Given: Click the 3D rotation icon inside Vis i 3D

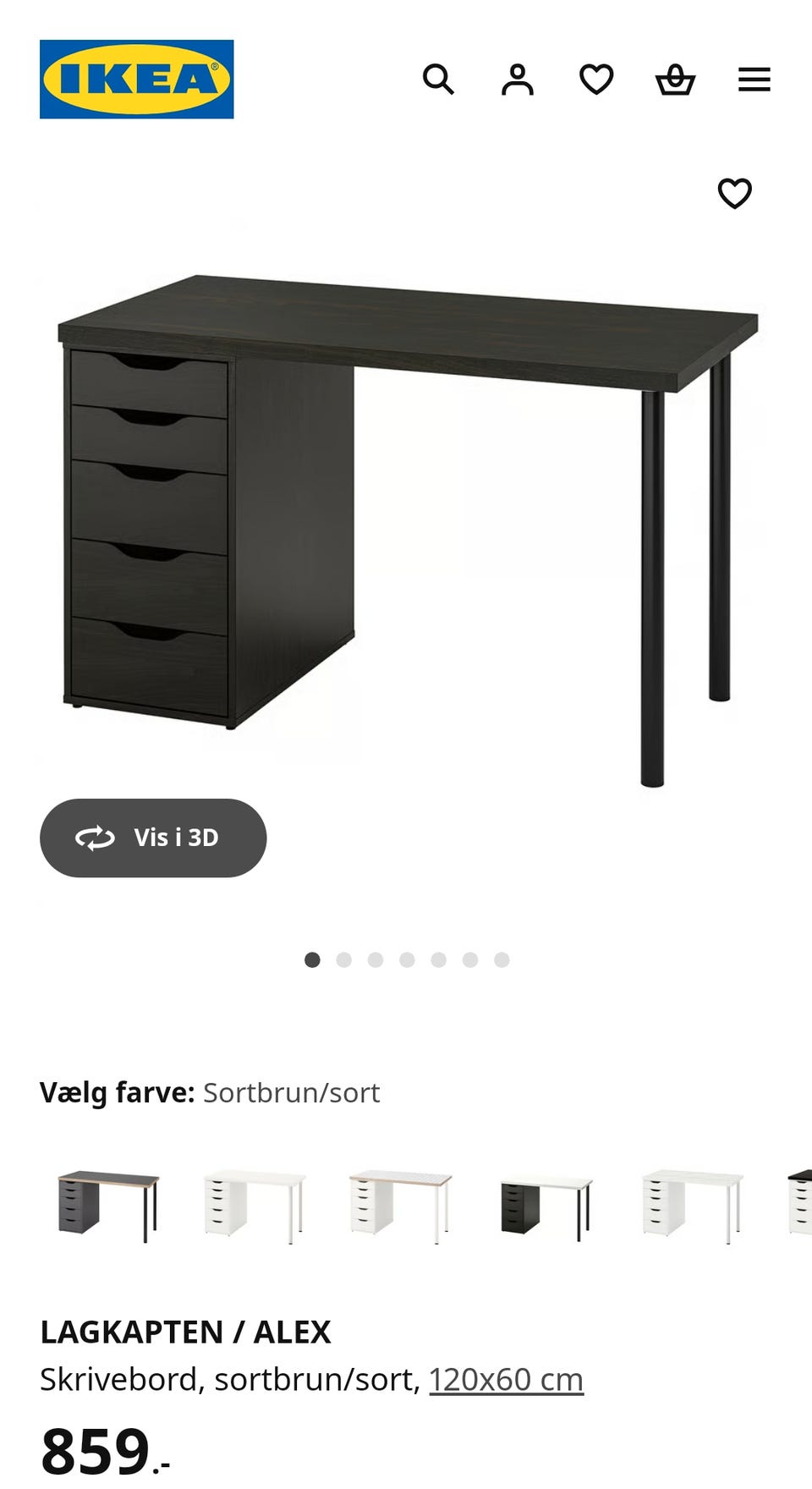Looking at the screenshot, I should click(x=96, y=838).
